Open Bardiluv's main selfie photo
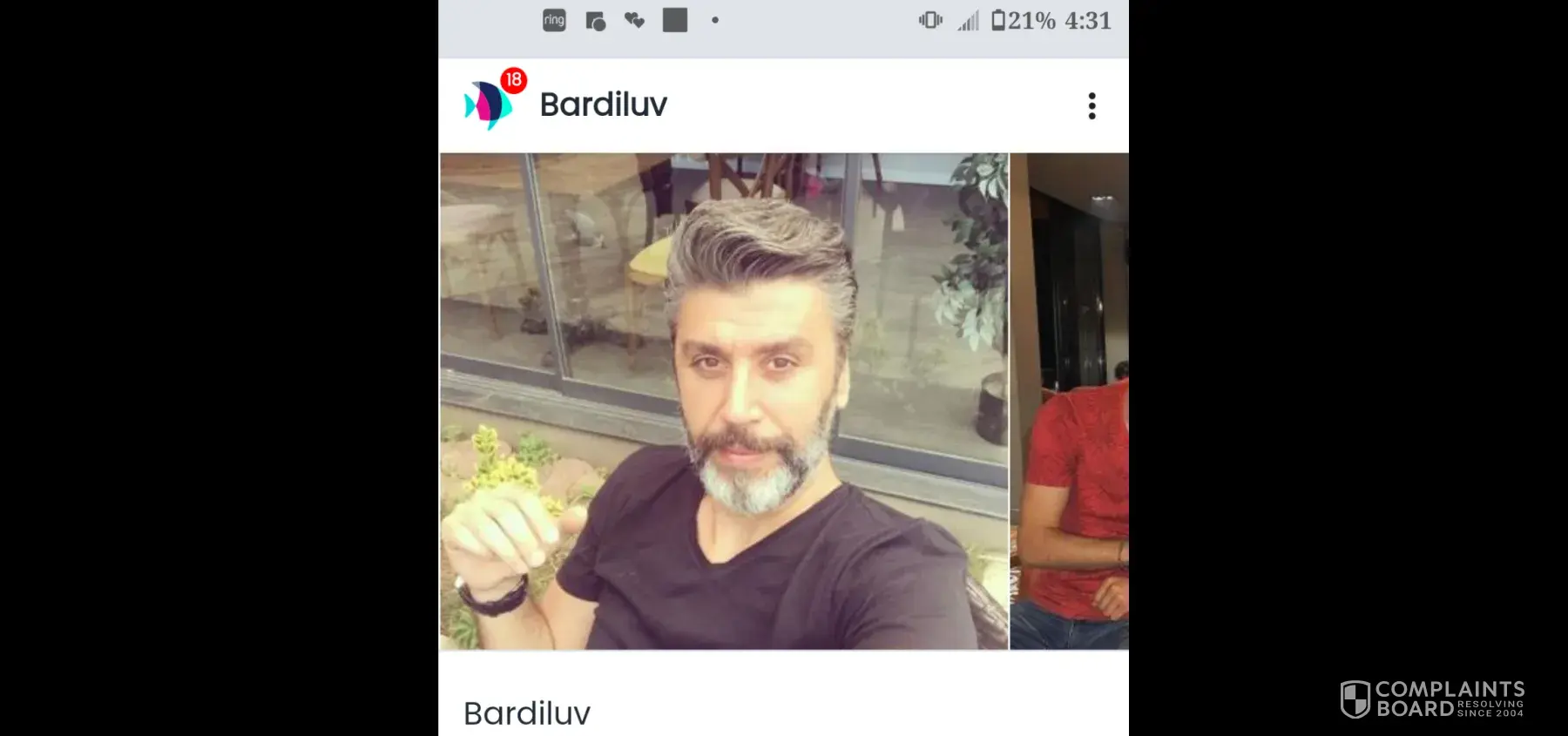Viewport: 1568px width, 736px height. [723, 401]
